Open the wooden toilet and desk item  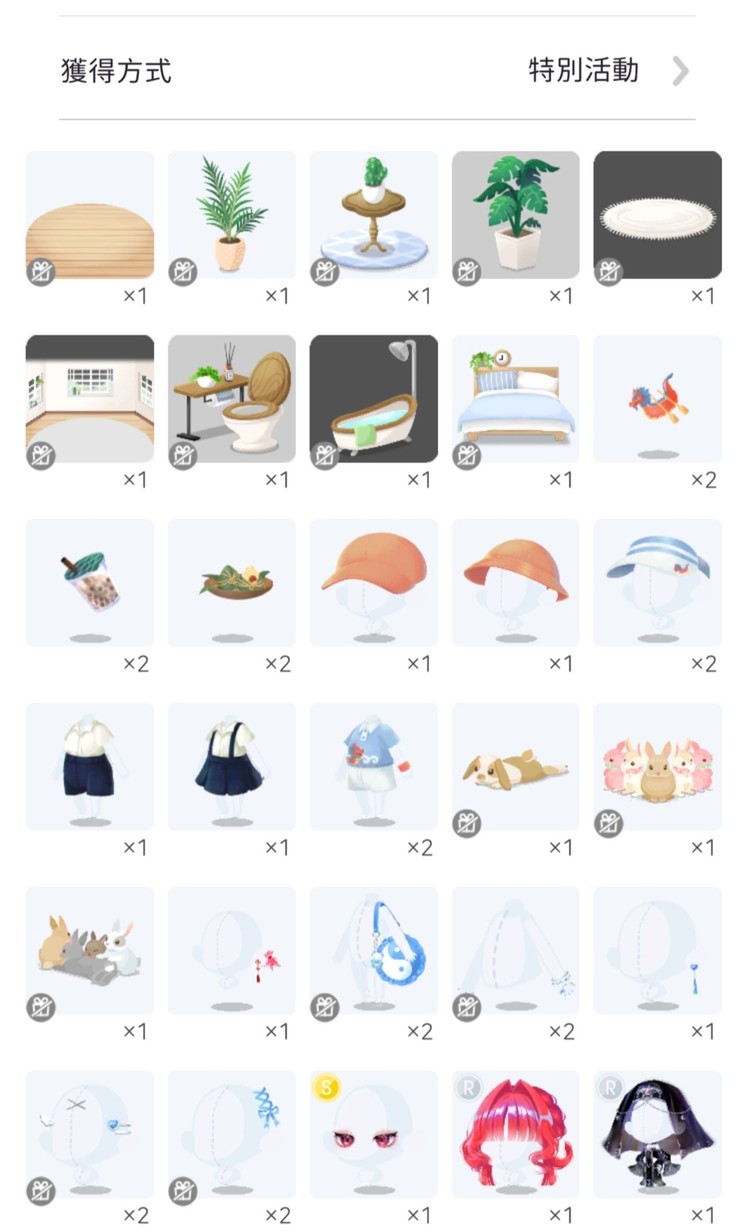coord(232,399)
